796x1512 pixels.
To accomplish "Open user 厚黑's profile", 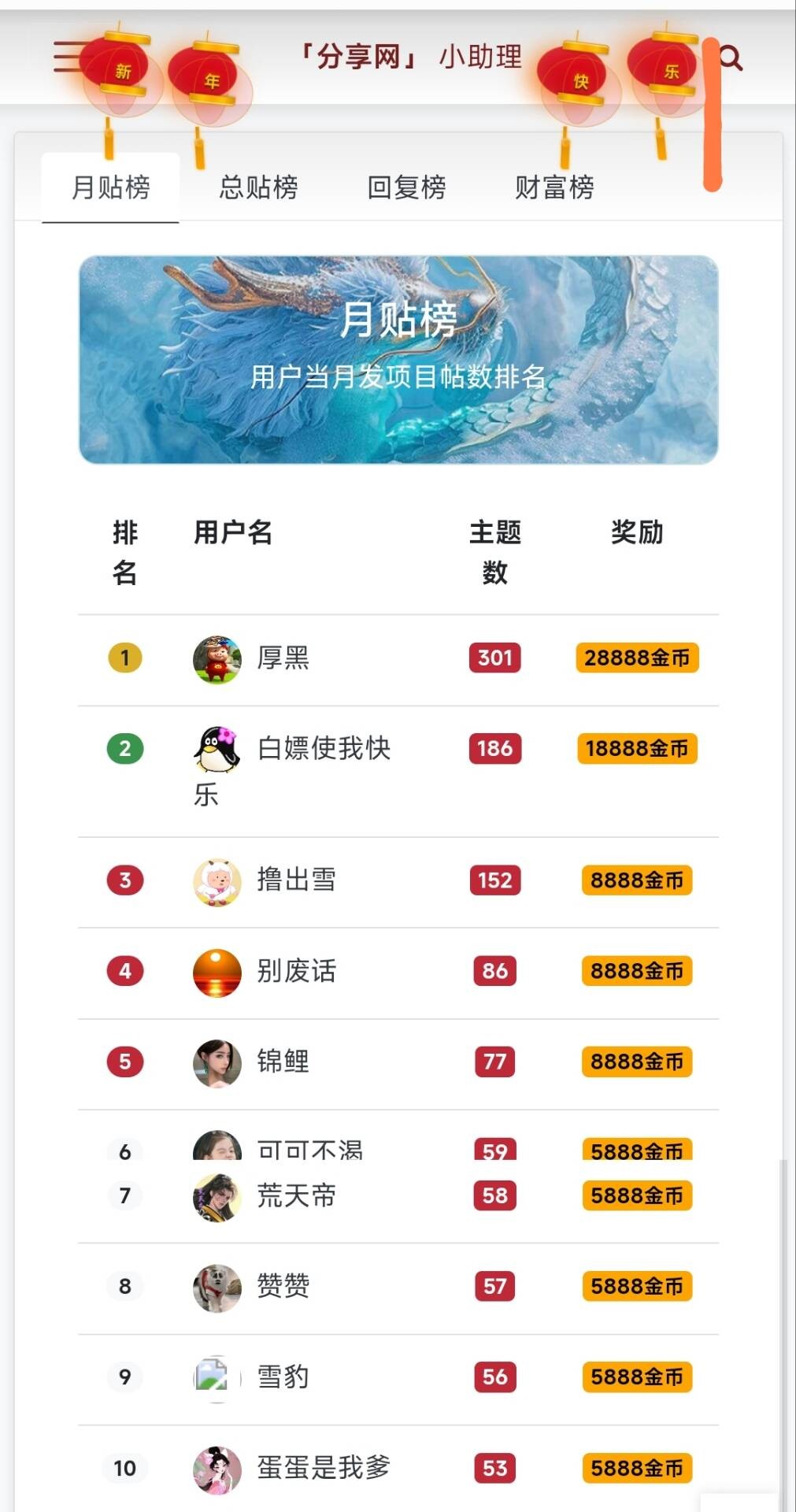I will 283,658.
